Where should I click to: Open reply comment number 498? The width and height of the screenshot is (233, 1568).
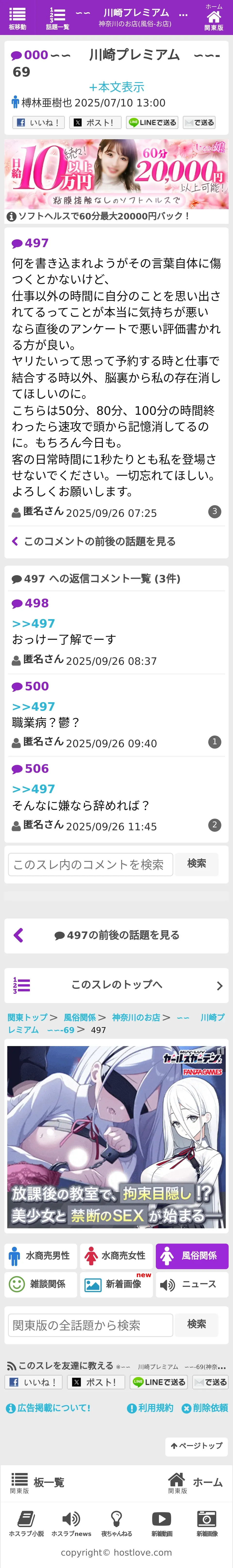[36, 603]
